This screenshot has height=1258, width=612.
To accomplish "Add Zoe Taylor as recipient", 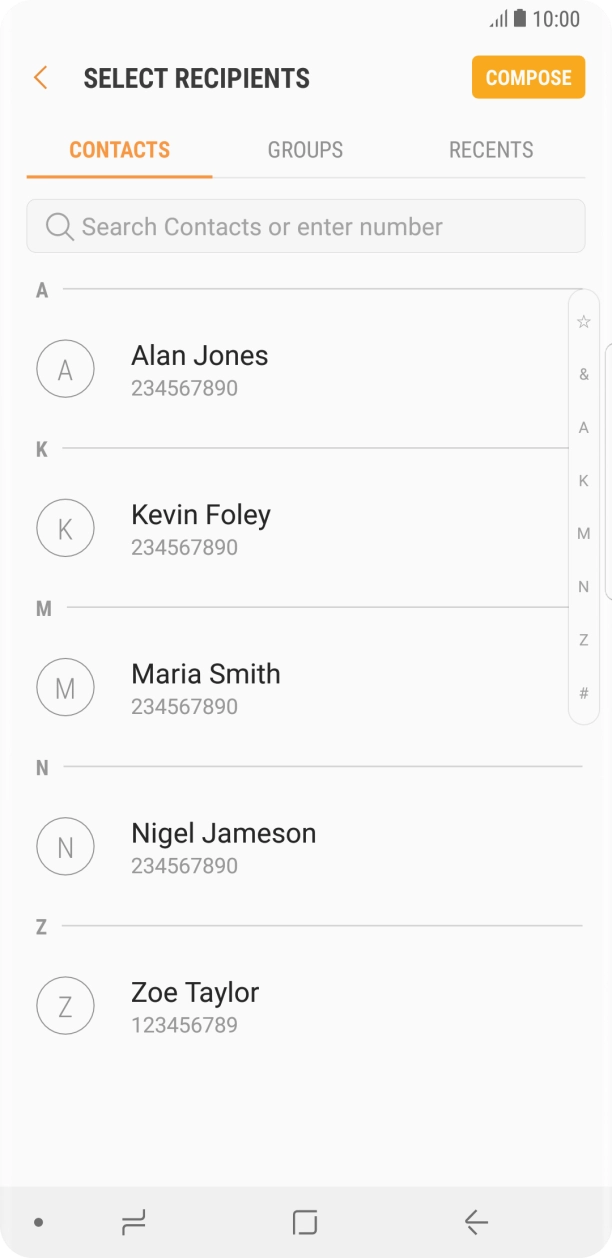I will (195, 1005).
